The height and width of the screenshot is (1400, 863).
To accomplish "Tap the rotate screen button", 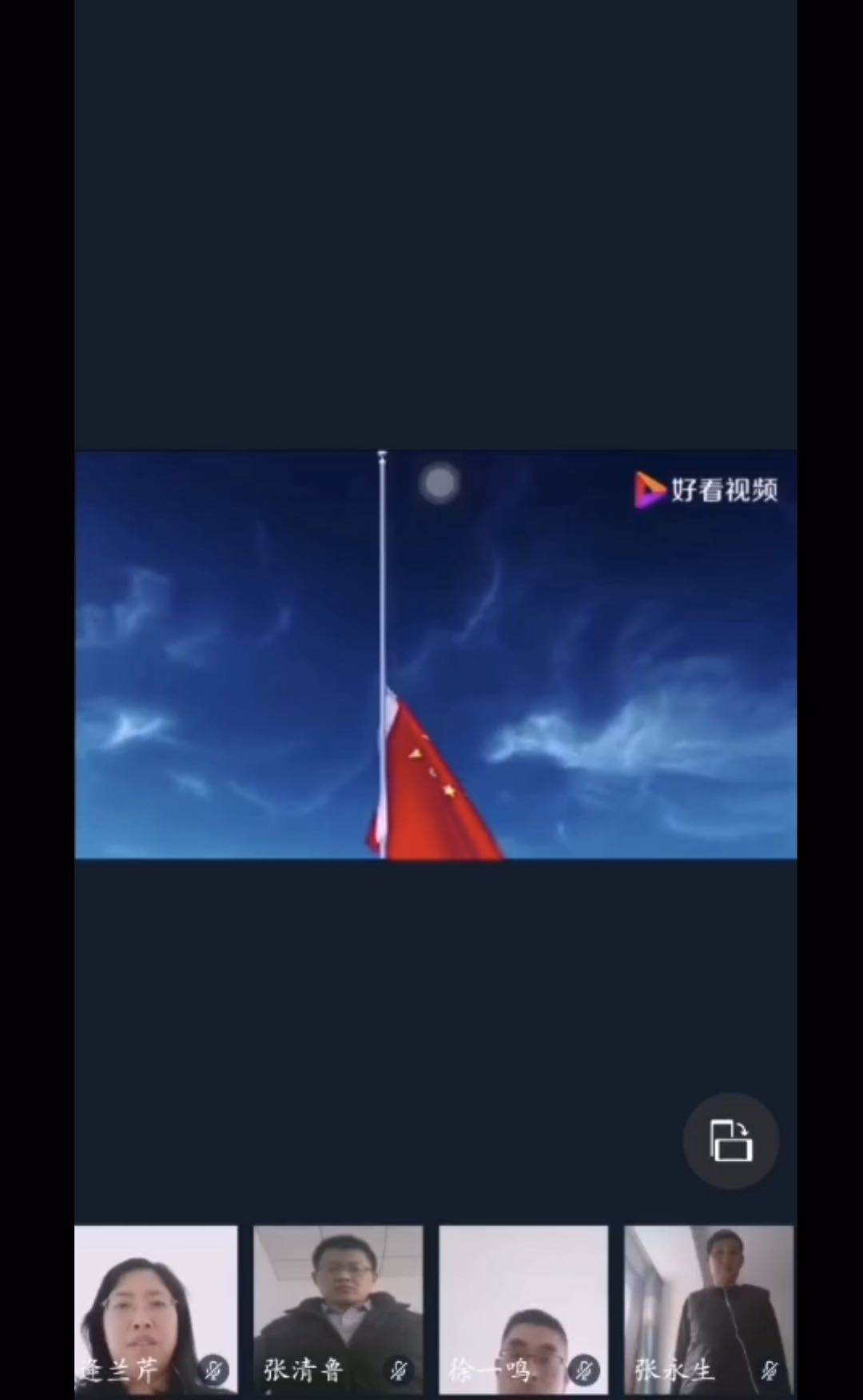I will (x=730, y=1140).
